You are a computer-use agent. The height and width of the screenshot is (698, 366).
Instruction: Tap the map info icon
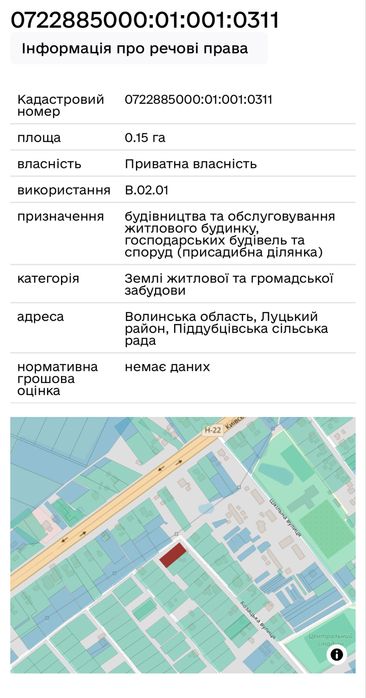[x=337, y=654]
